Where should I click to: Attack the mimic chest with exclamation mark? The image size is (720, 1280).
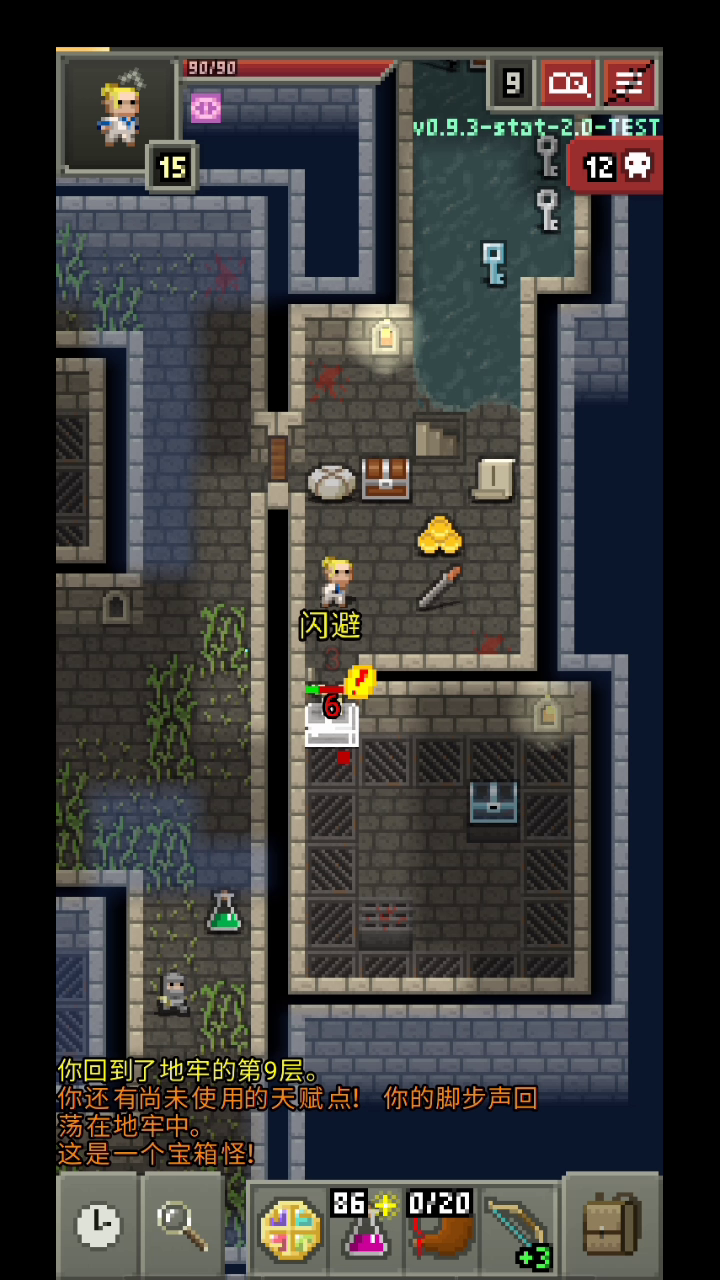click(332, 722)
